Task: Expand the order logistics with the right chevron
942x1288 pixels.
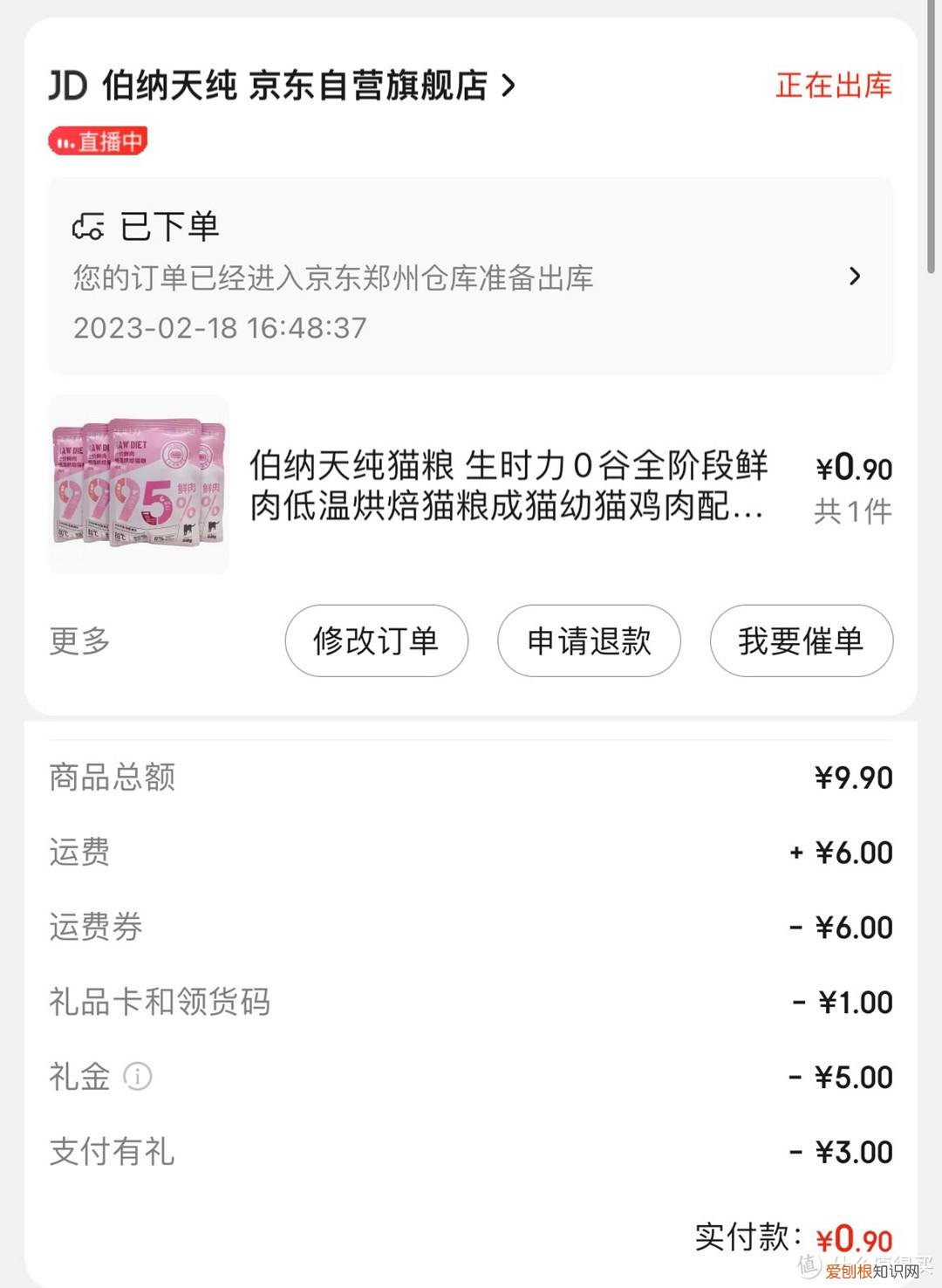Action: click(x=853, y=277)
